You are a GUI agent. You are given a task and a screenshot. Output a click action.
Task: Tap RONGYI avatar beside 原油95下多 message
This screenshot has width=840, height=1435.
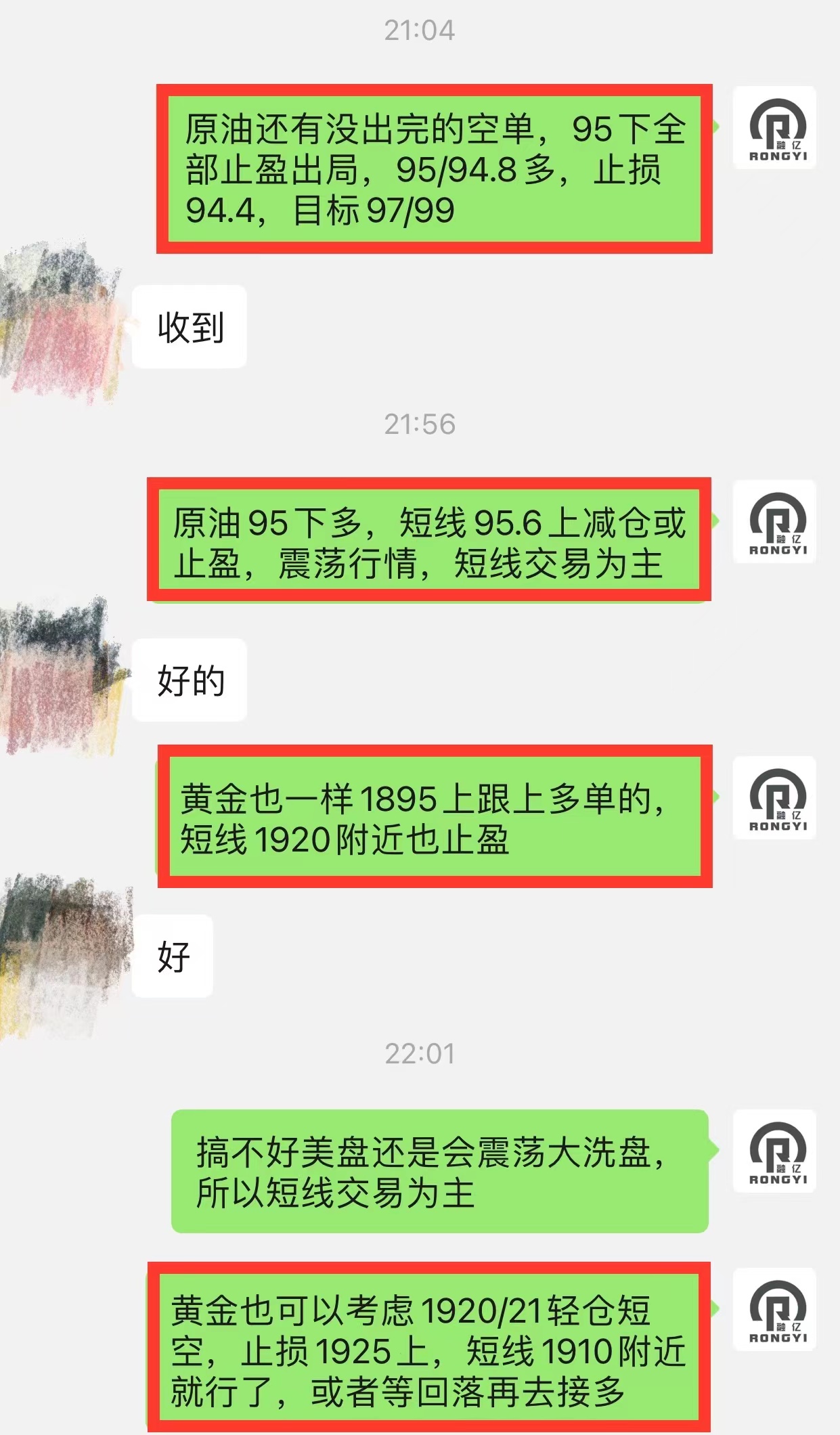(x=774, y=521)
